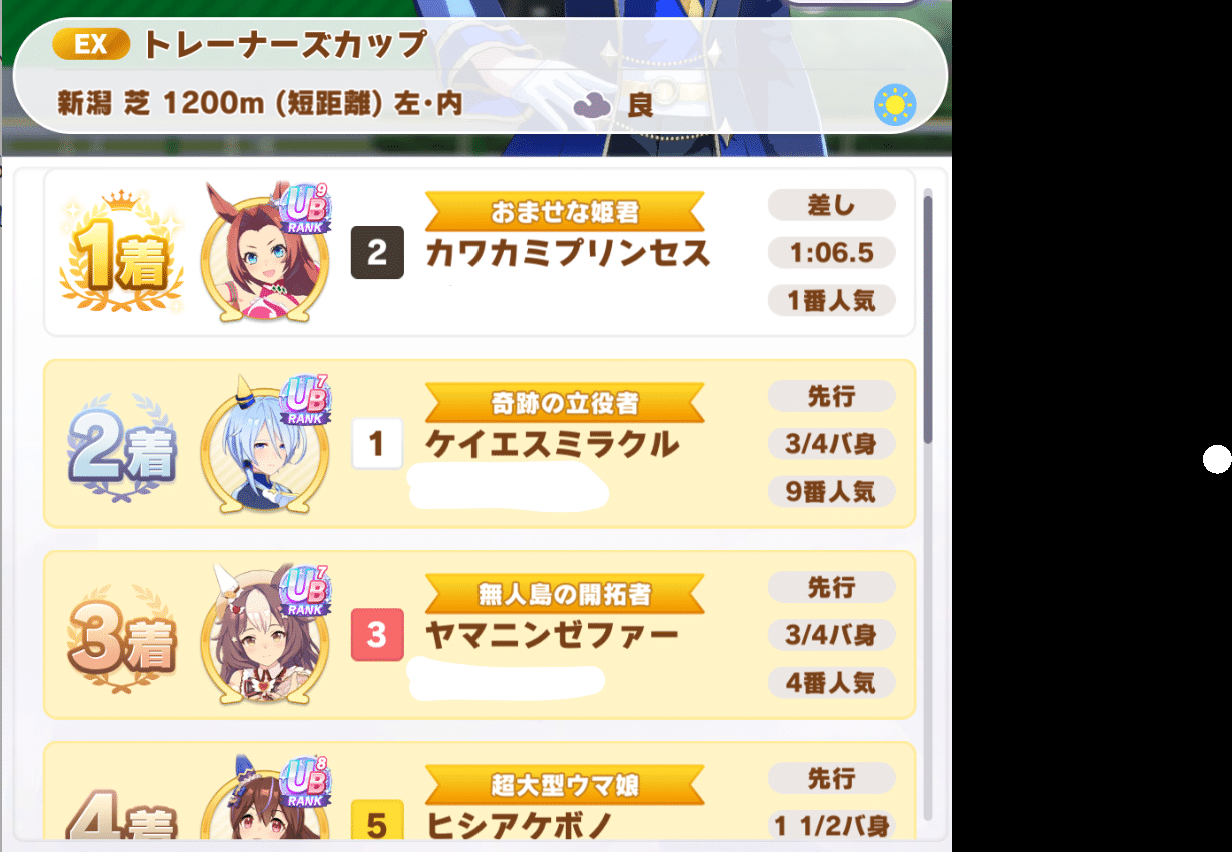
Task: Open the ケイエスミラクル second place row
Action: click(x=480, y=444)
